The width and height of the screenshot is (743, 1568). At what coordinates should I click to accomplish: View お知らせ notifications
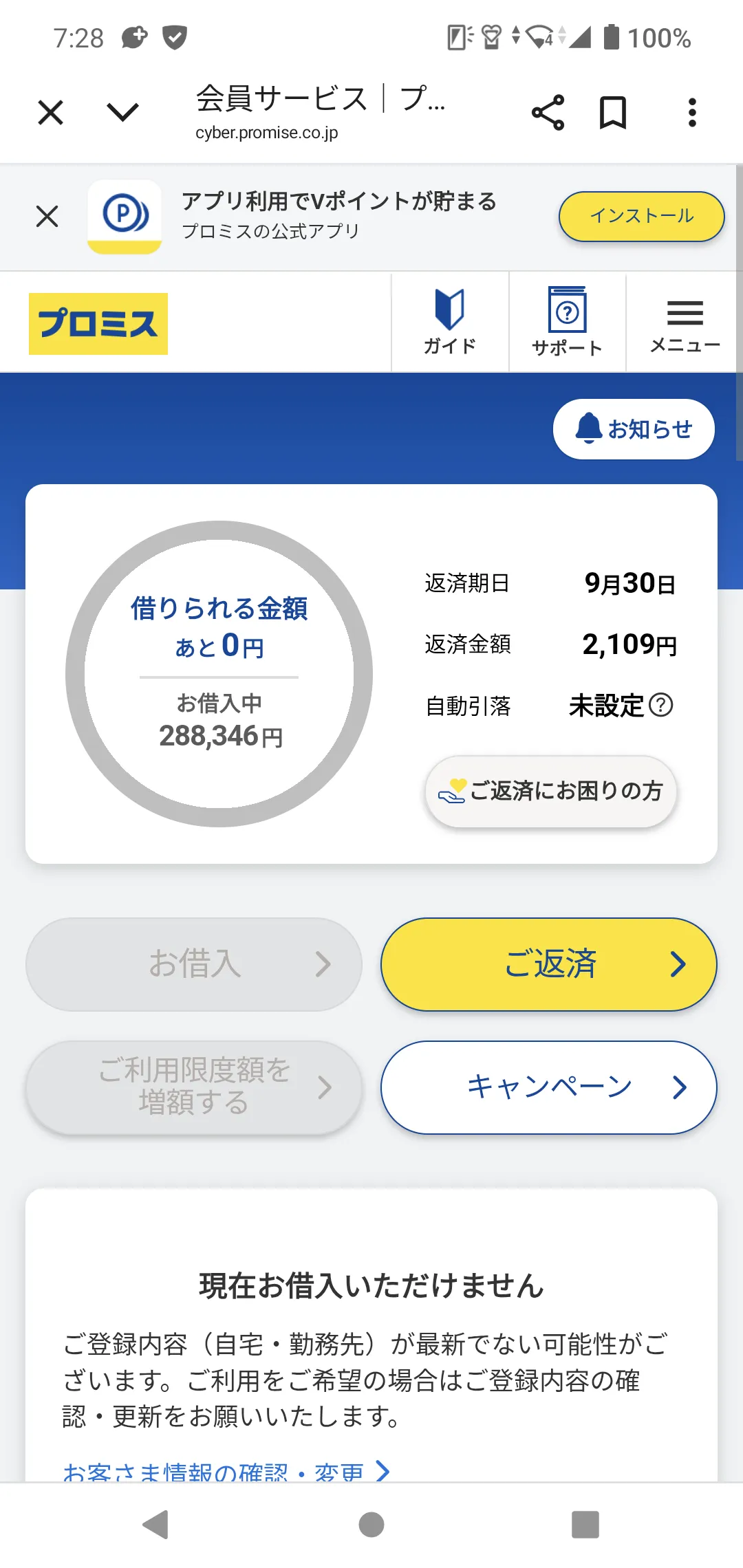(x=634, y=429)
